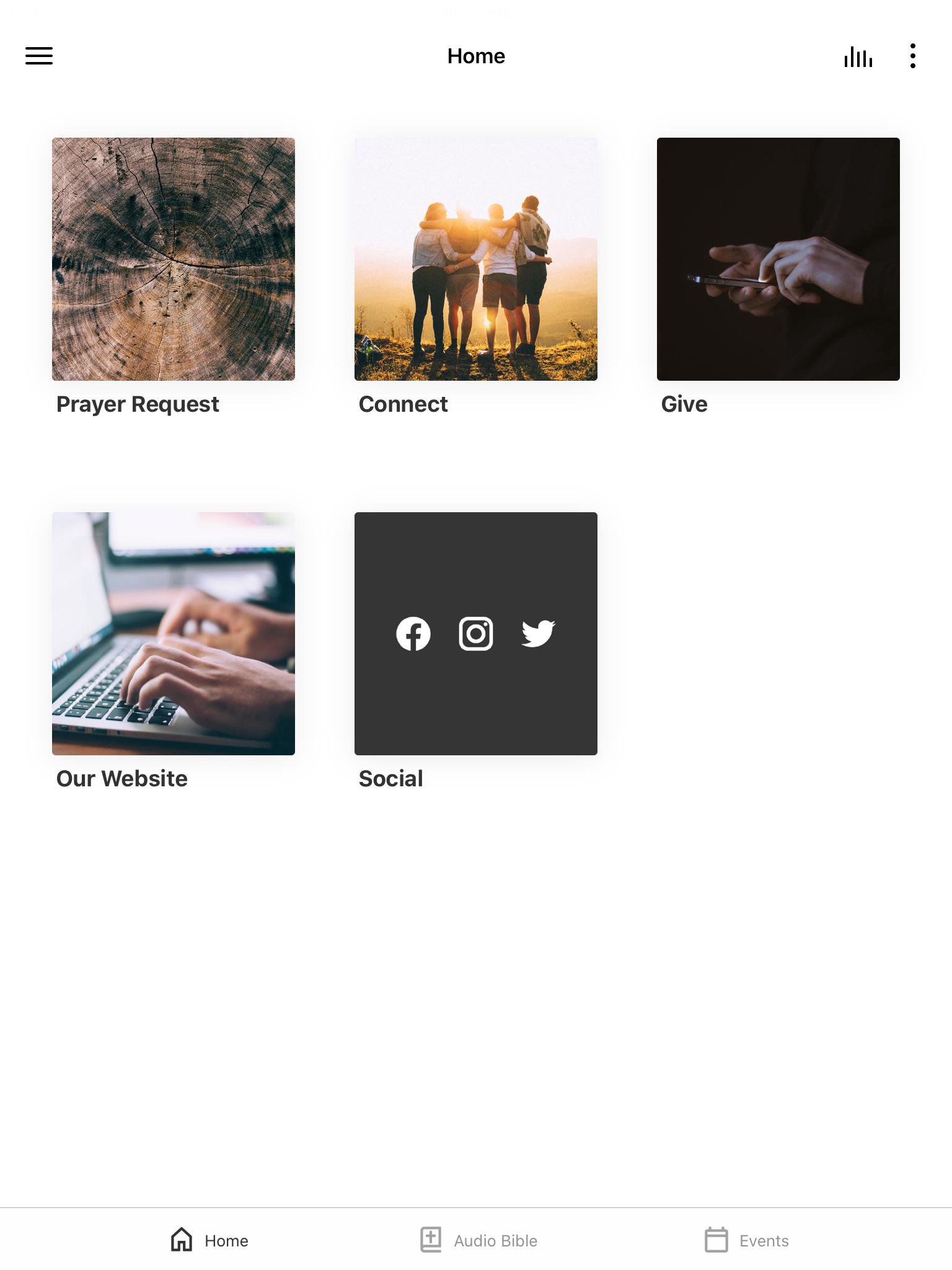The height and width of the screenshot is (1270, 952).
Task: Open the Social tile
Action: coord(475,633)
